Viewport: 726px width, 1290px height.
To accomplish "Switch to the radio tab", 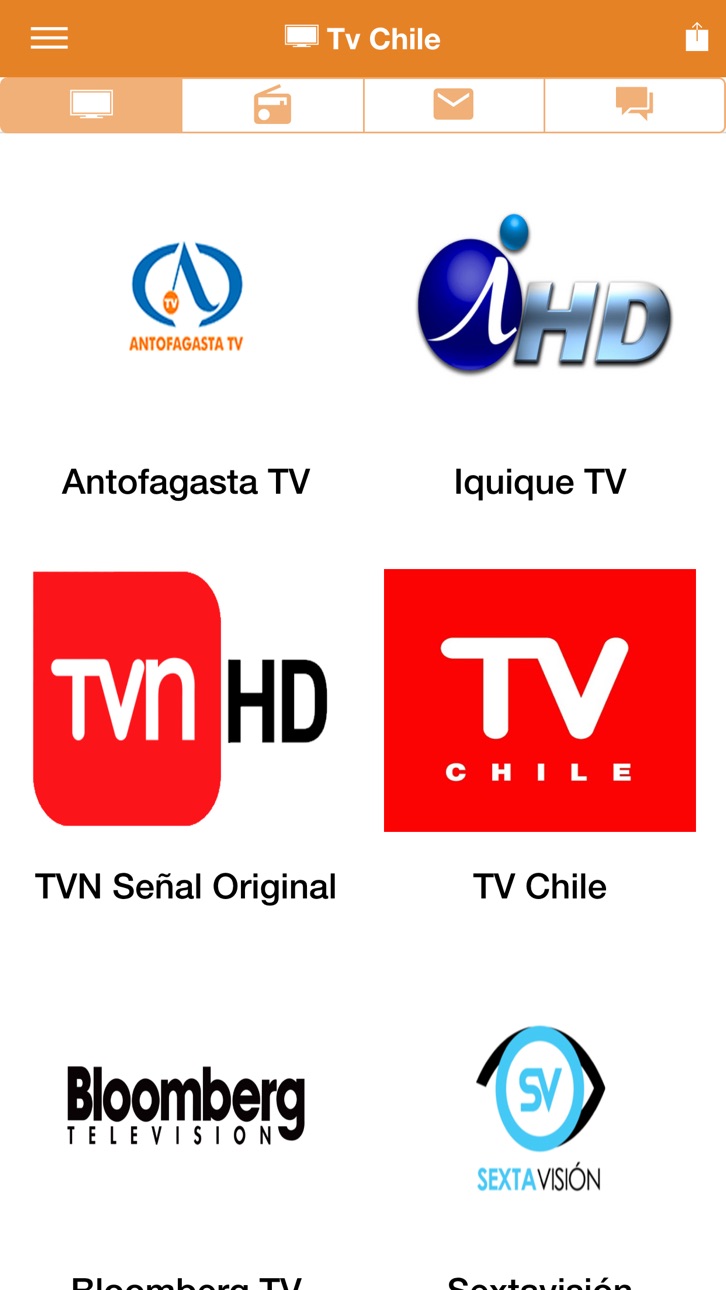I will [272, 105].
